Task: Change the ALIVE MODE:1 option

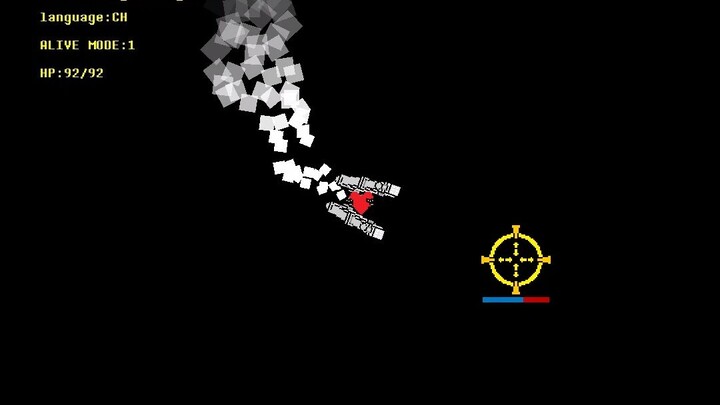Action: coord(87,45)
